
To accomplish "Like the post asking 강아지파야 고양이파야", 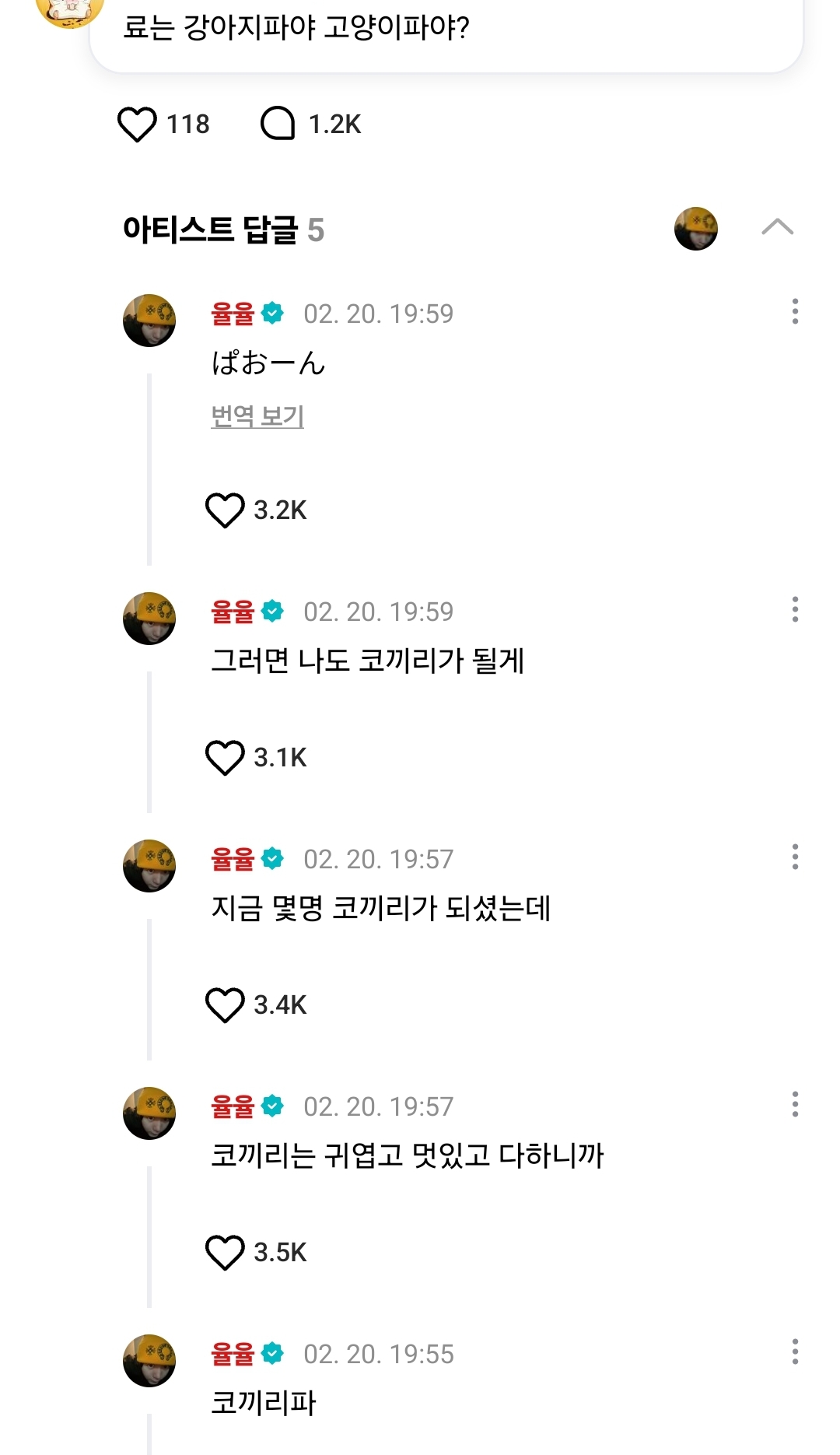I will pos(137,124).
